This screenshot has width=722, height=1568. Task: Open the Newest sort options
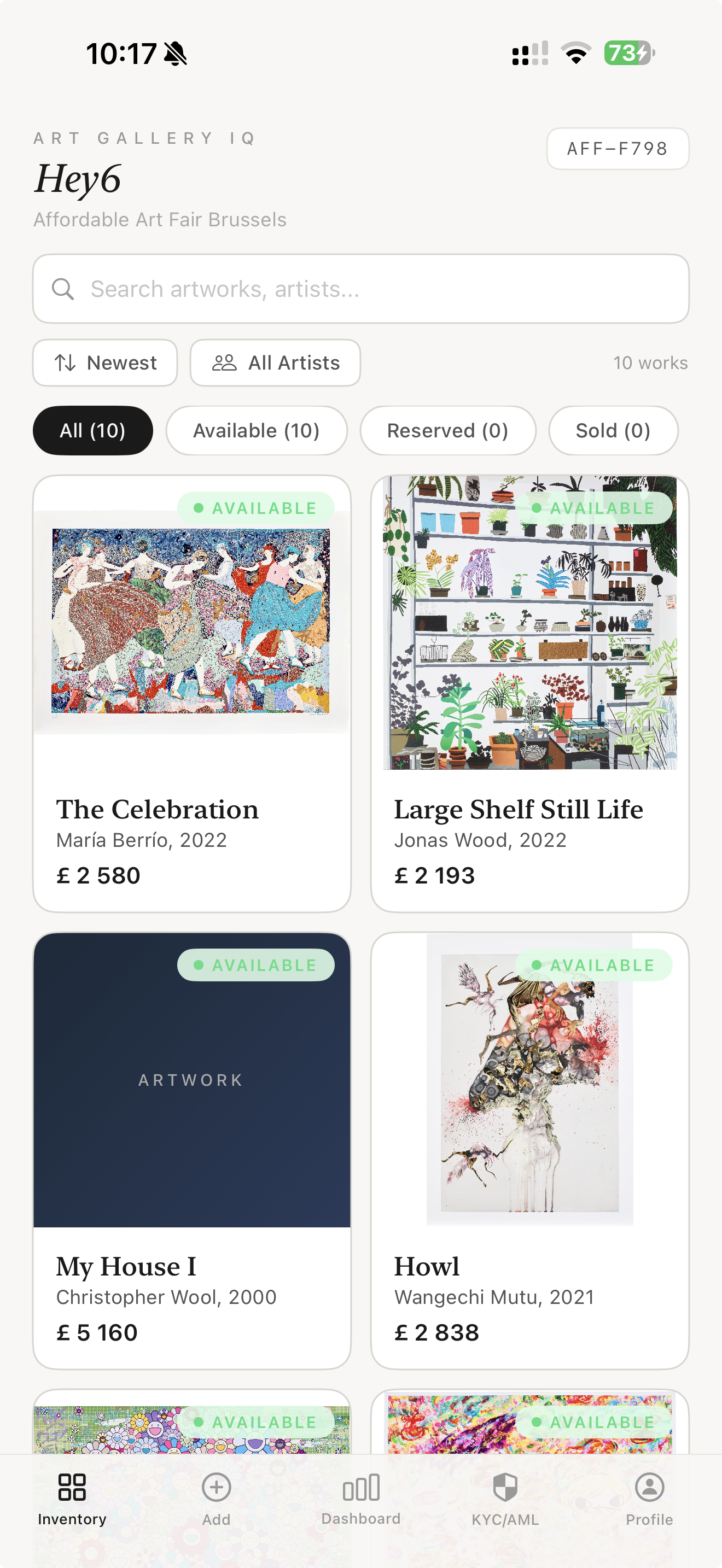click(x=104, y=363)
